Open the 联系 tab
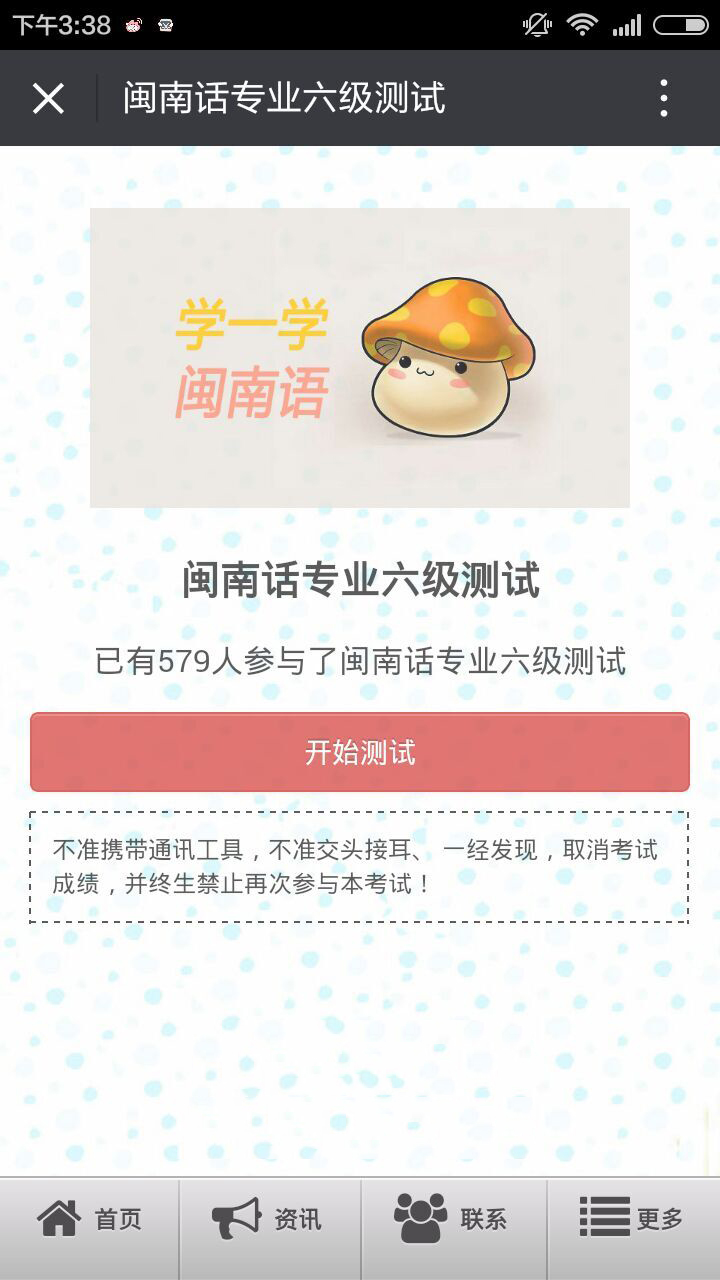This screenshot has height=1280, width=720. [x=452, y=1219]
